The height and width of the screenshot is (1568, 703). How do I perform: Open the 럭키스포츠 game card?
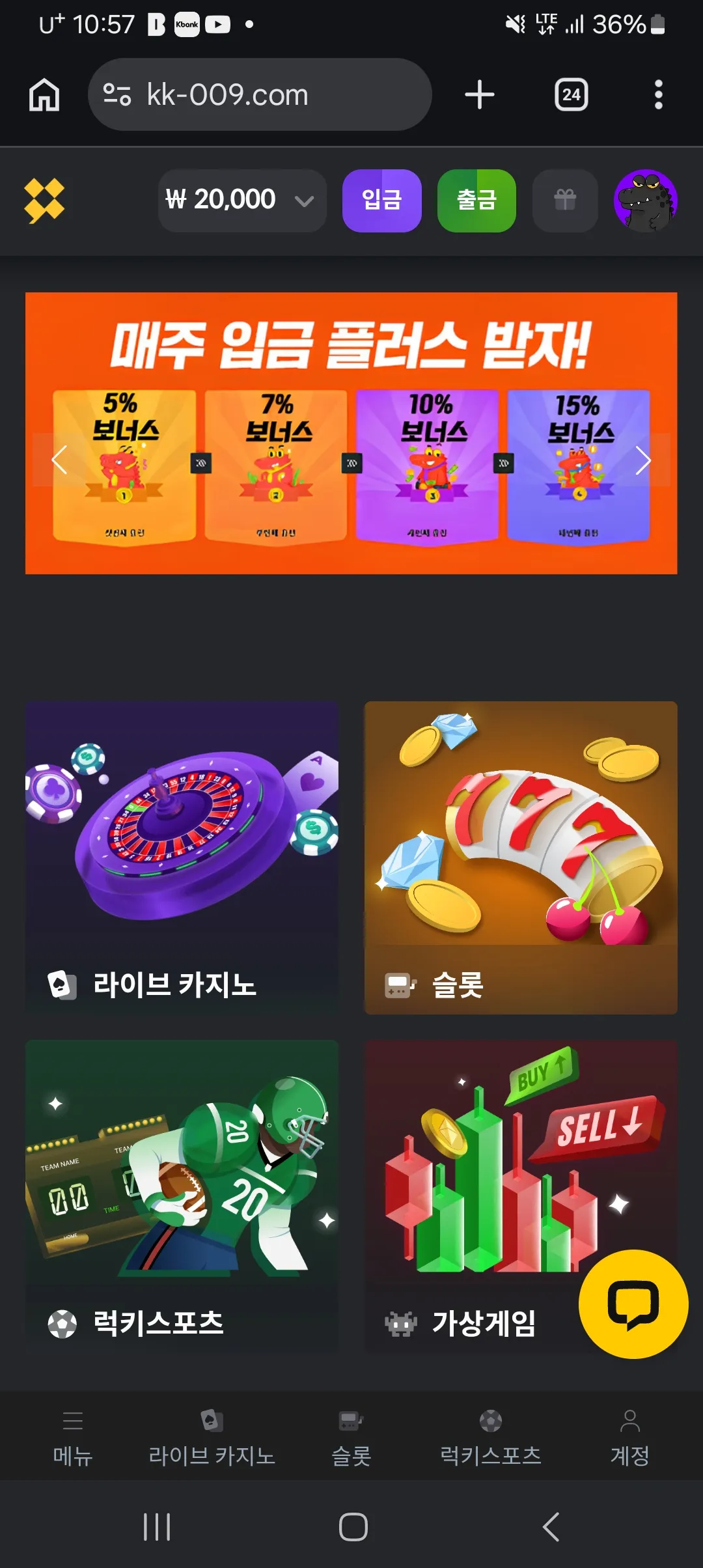click(182, 1196)
